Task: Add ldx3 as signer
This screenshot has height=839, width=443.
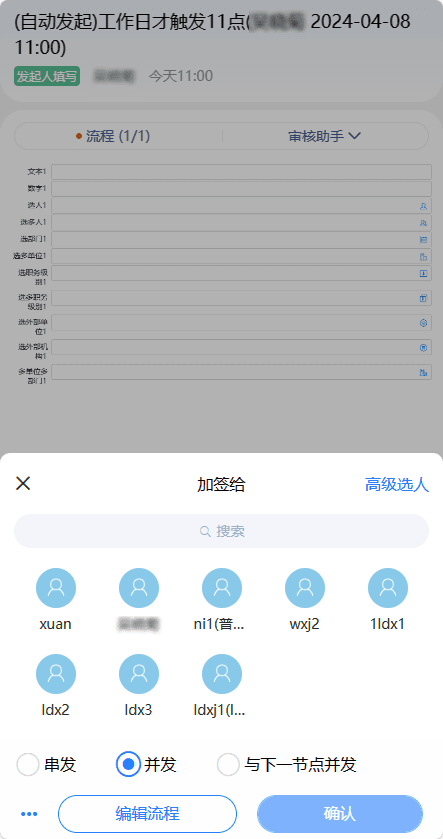Action: (139, 685)
